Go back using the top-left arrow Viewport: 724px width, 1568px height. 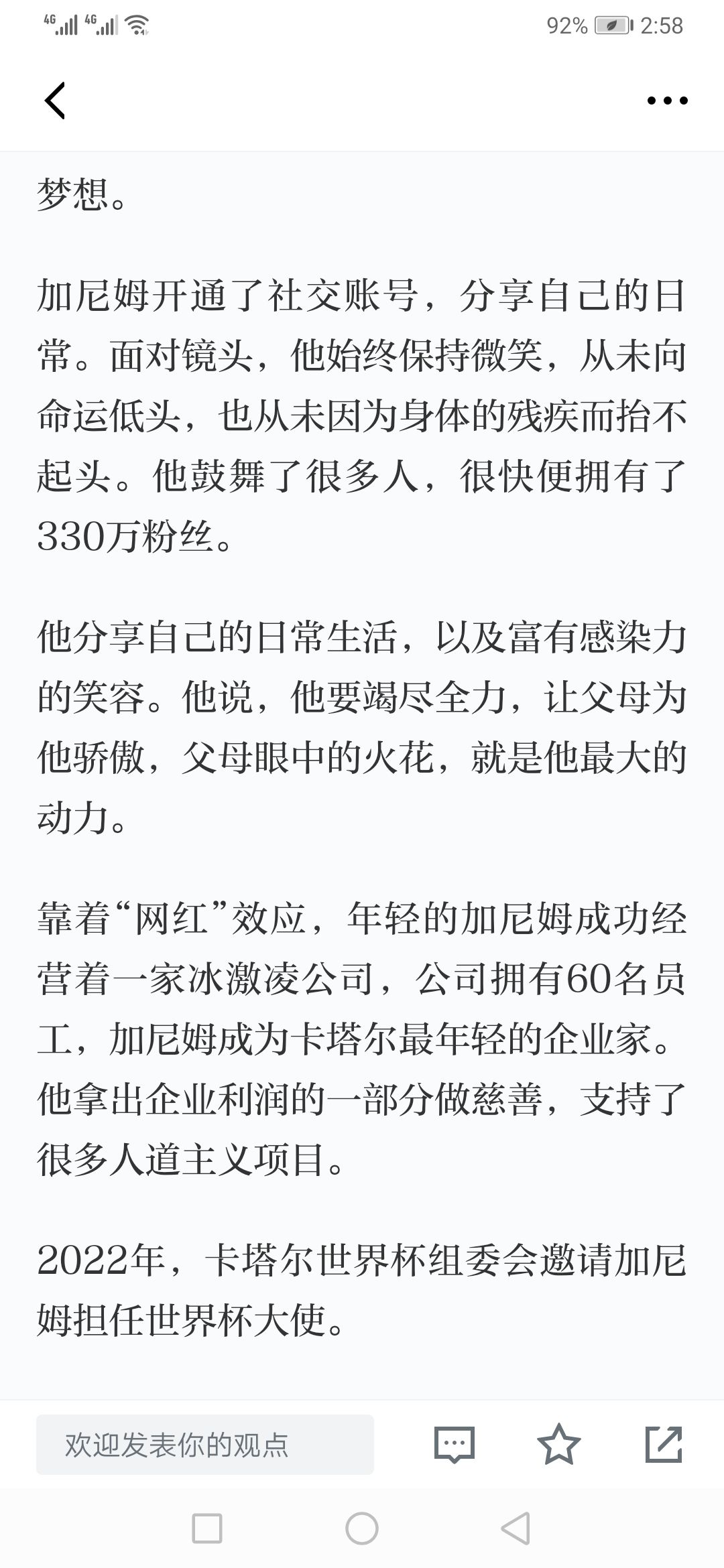(55, 101)
